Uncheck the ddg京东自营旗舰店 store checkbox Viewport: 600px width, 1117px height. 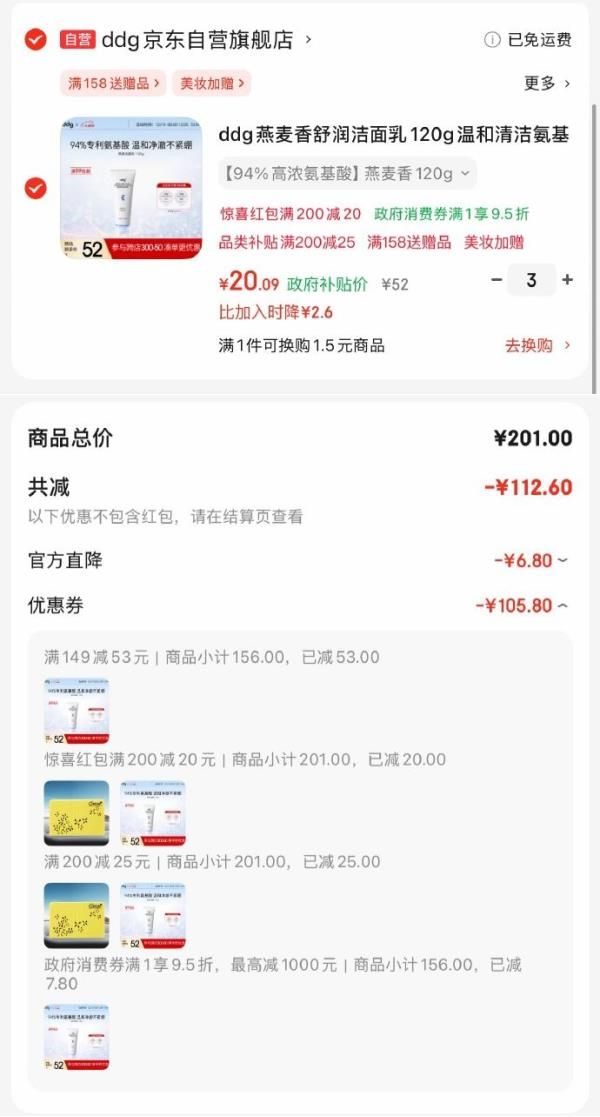click(35, 40)
